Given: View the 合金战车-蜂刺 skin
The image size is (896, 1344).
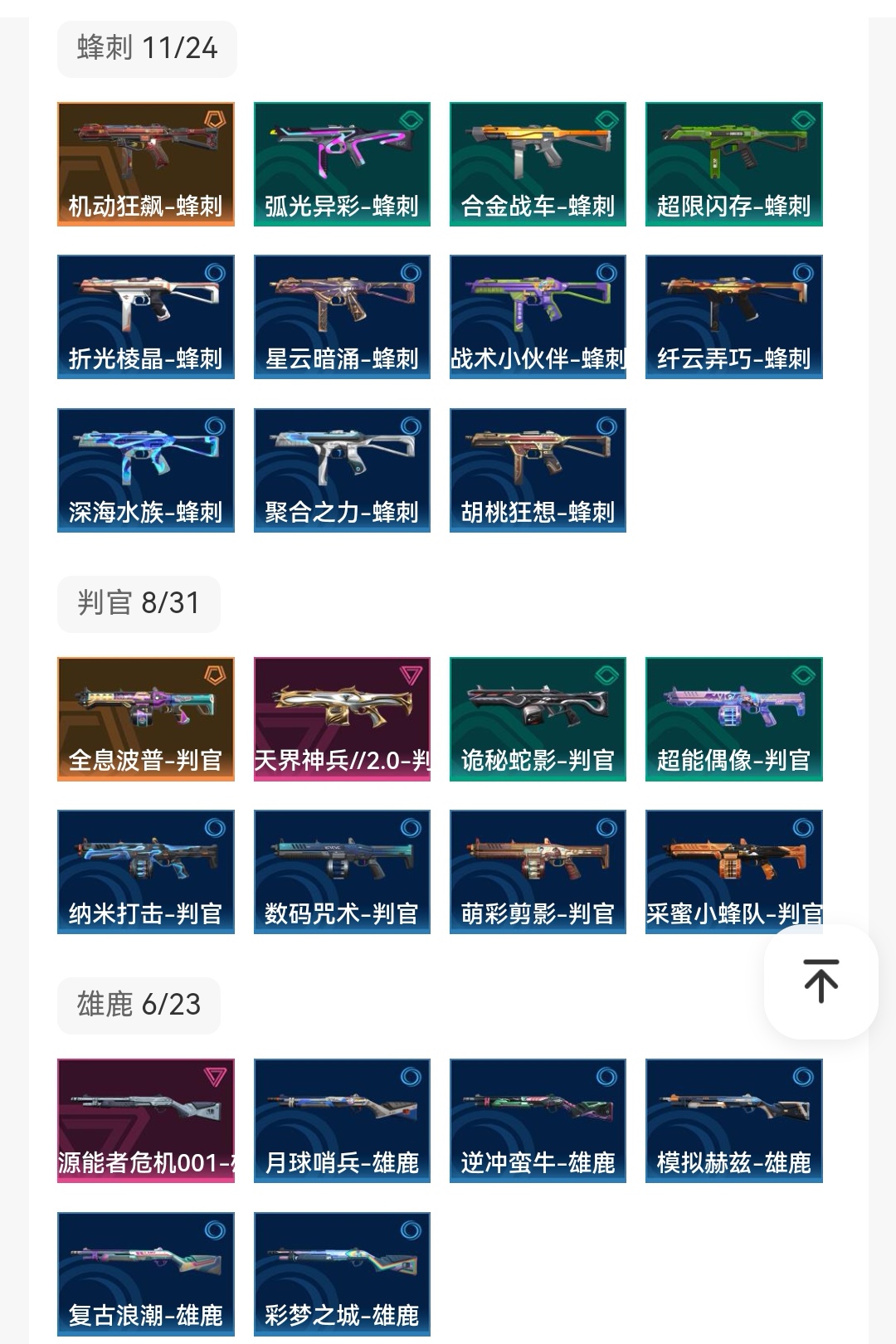Looking at the screenshot, I should 538,164.
